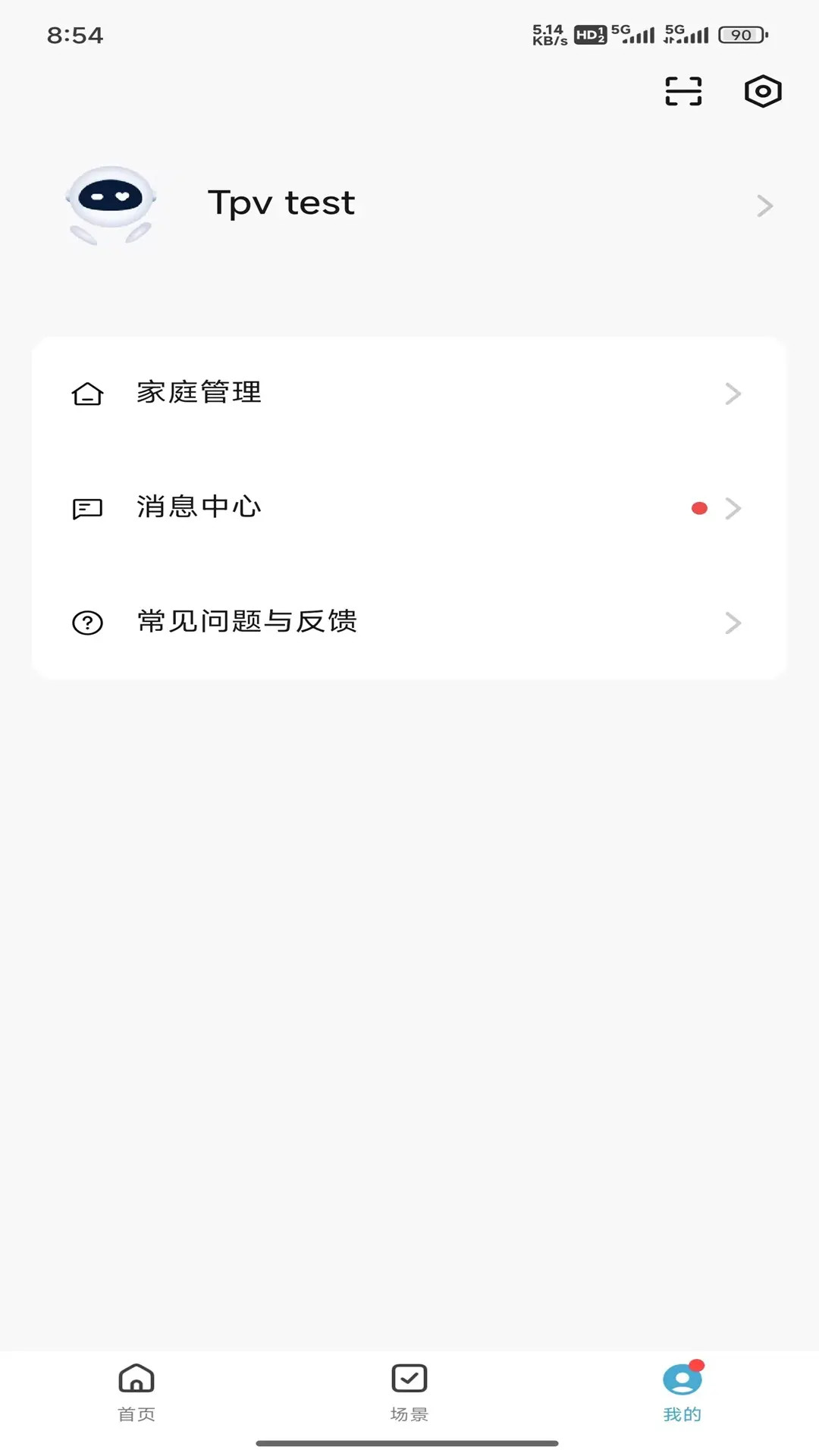Click the question mark icon beside 常见问题与反馈
The height and width of the screenshot is (1456, 819).
[86, 623]
